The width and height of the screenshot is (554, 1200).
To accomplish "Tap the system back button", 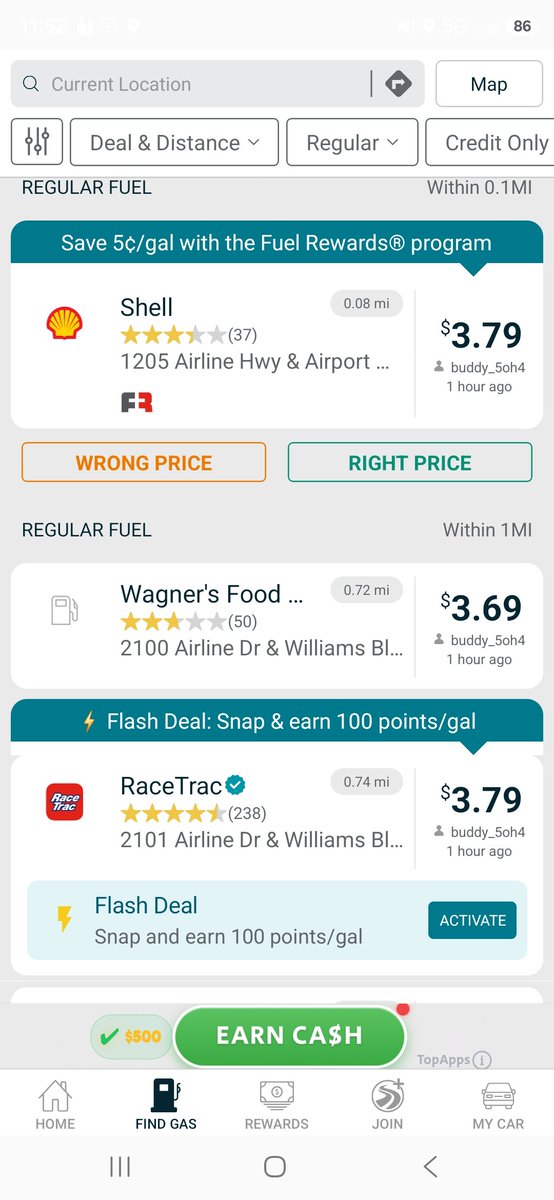I will 430,1166.
